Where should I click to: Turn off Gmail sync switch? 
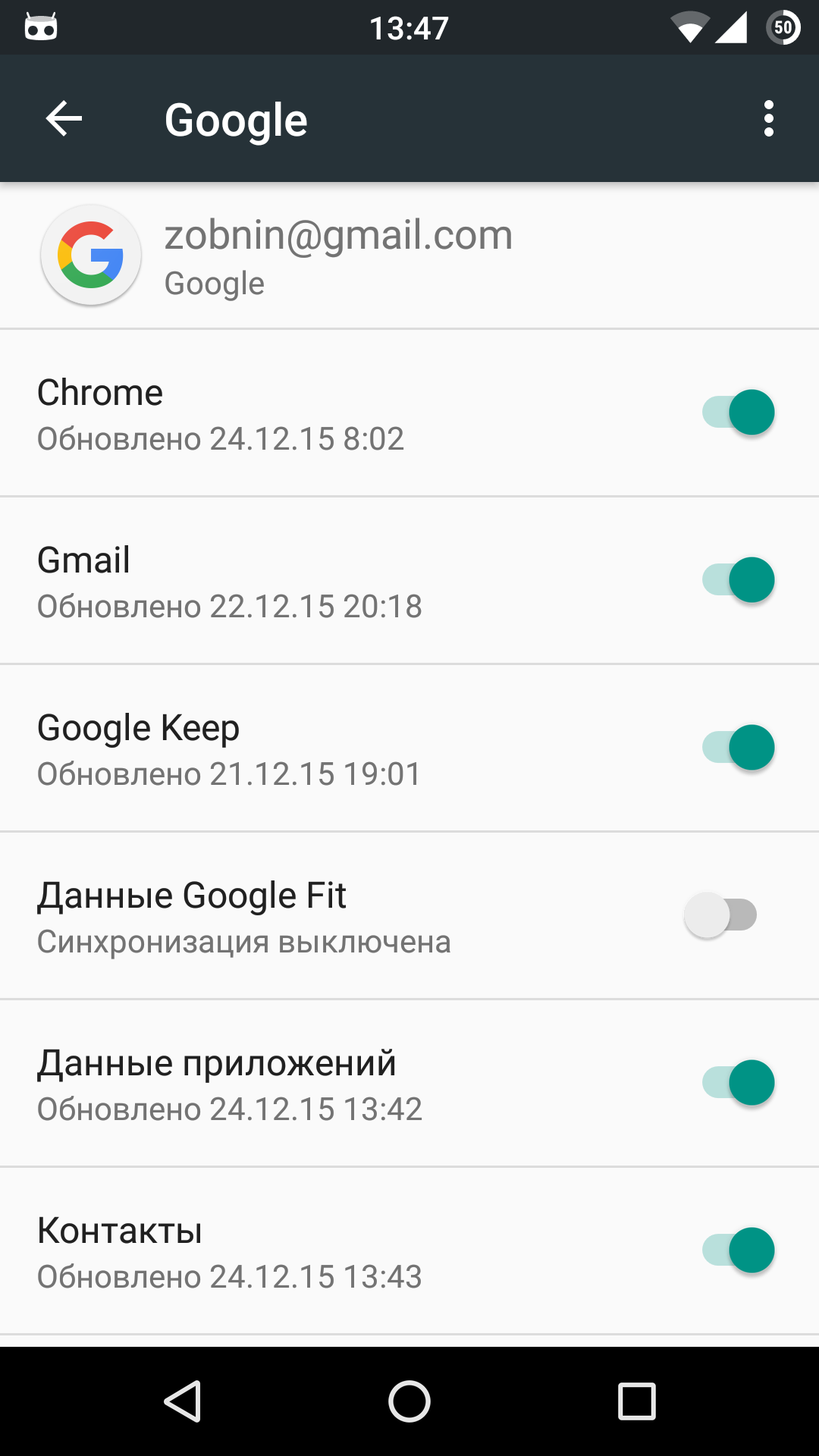coord(739,580)
